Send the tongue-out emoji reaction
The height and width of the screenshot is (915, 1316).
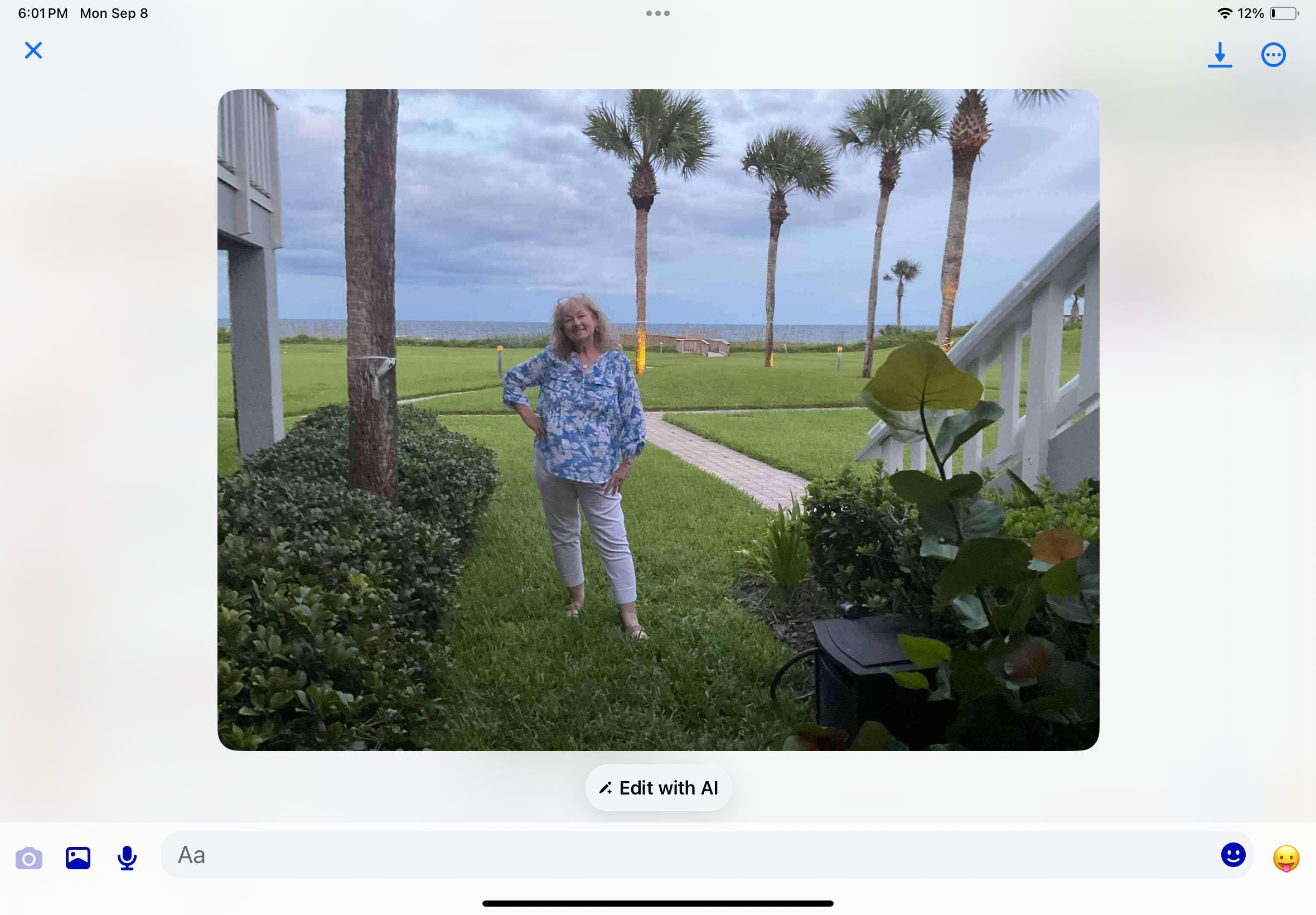(x=1286, y=858)
